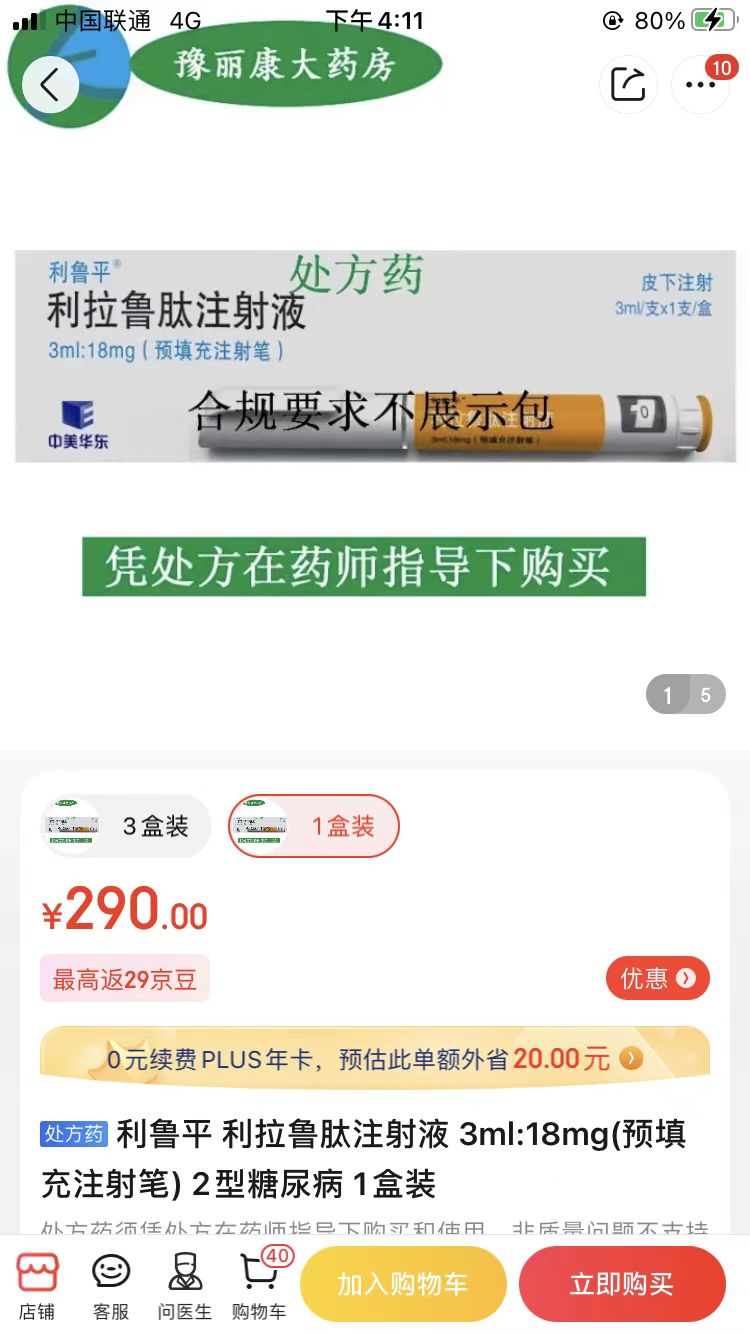Choose the 1盒装 option
Screen dimensions: 750x1334
(x=314, y=826)
